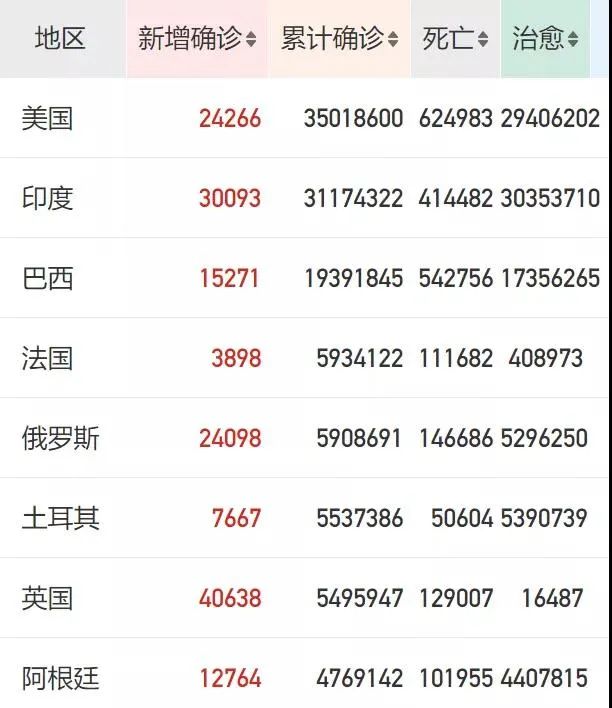Sort regions by 治愈 numbers
The height and width of the screenshot is (708, 612).
click(x=545, y=39)
